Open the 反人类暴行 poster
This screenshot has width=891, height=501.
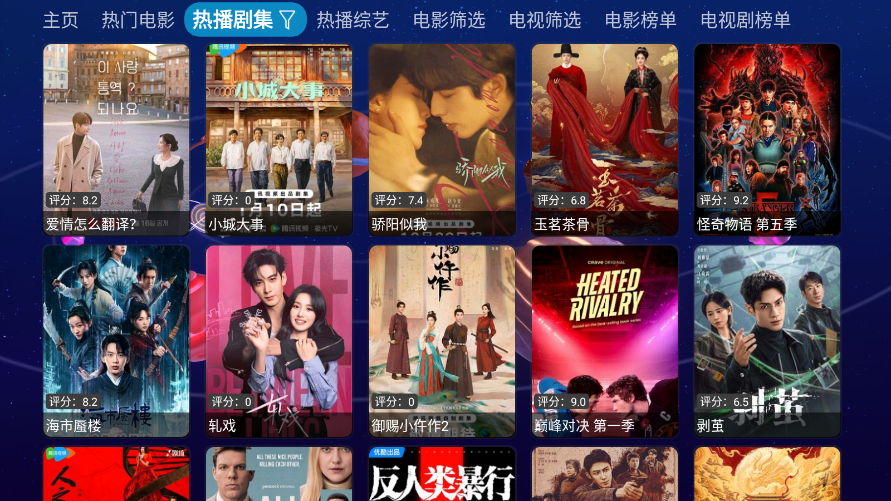click(x=442, y=476)
